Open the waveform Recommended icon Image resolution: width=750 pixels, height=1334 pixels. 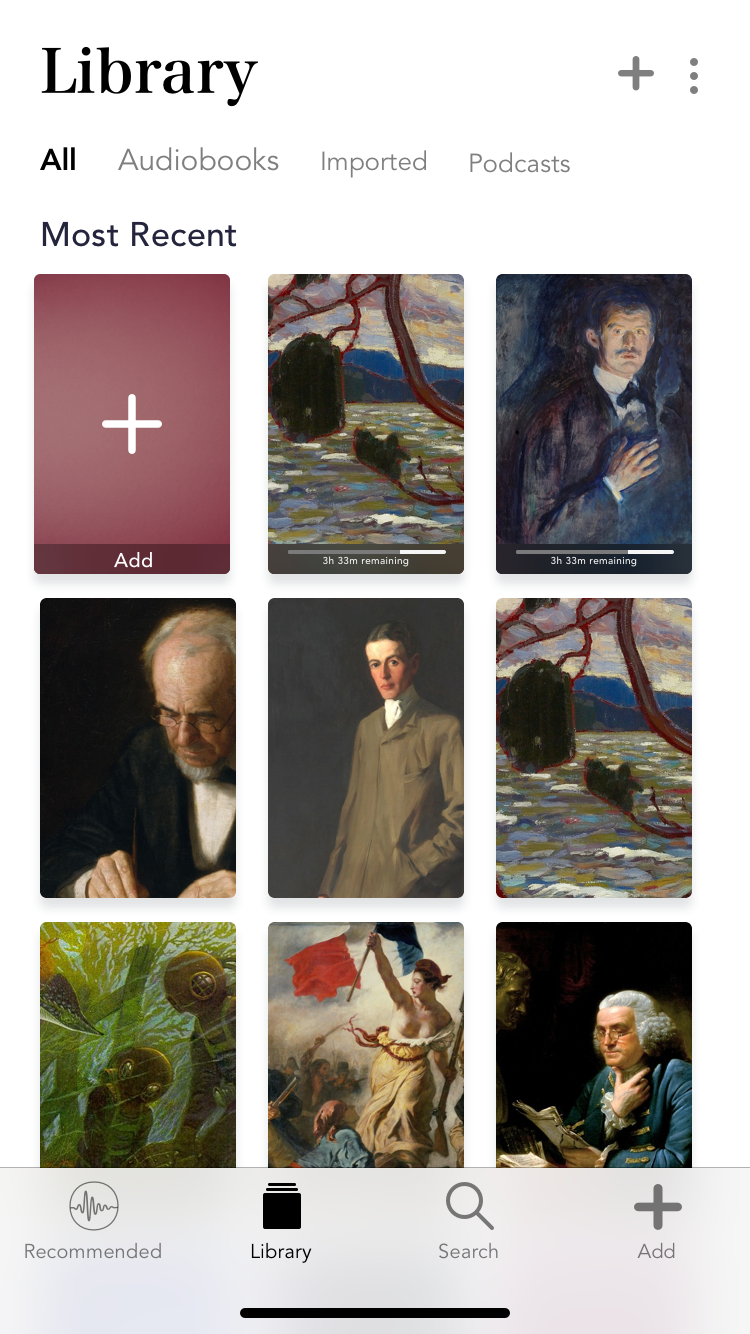pyautogui.click(x=92, y=1206)
